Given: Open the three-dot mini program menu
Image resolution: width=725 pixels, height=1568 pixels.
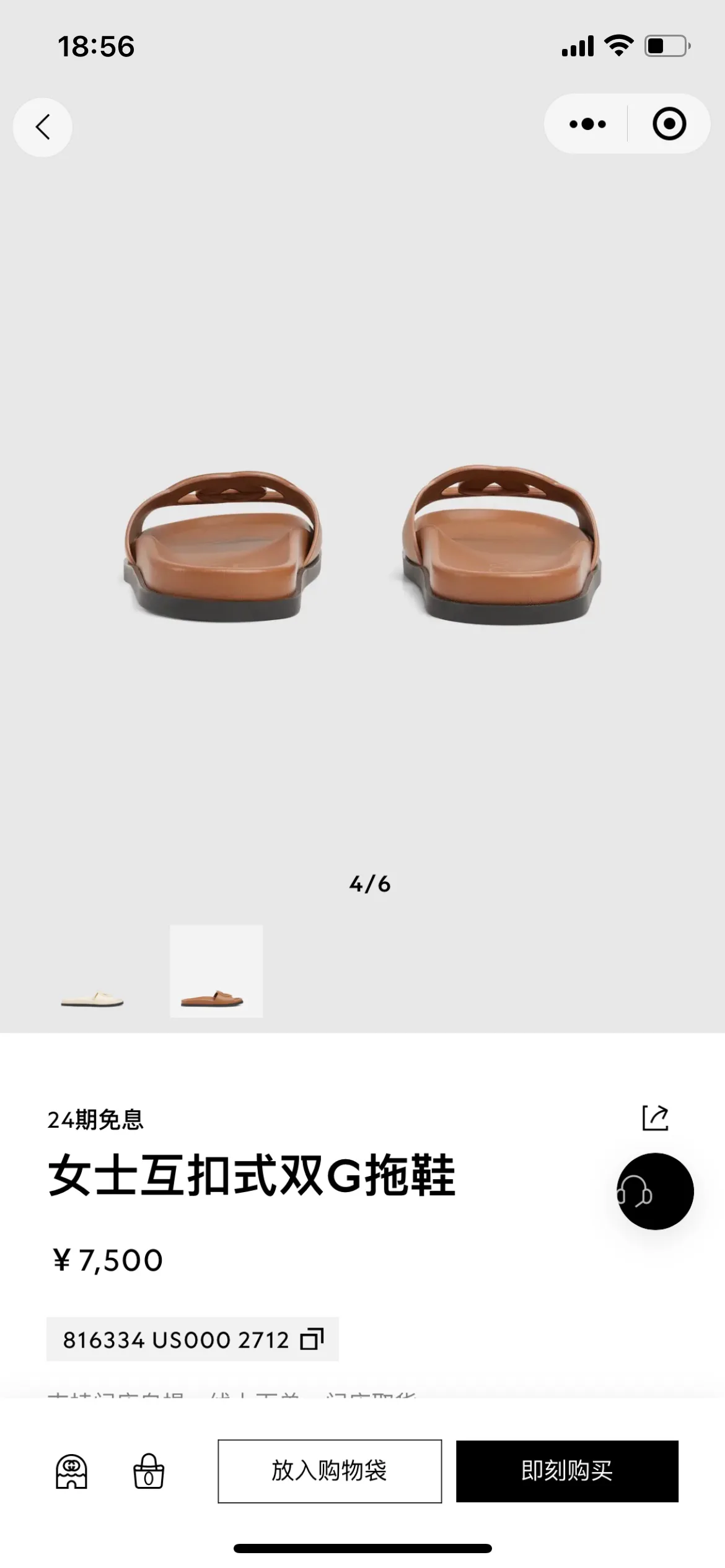Looking at the screenshot, I should coord(587,124).
